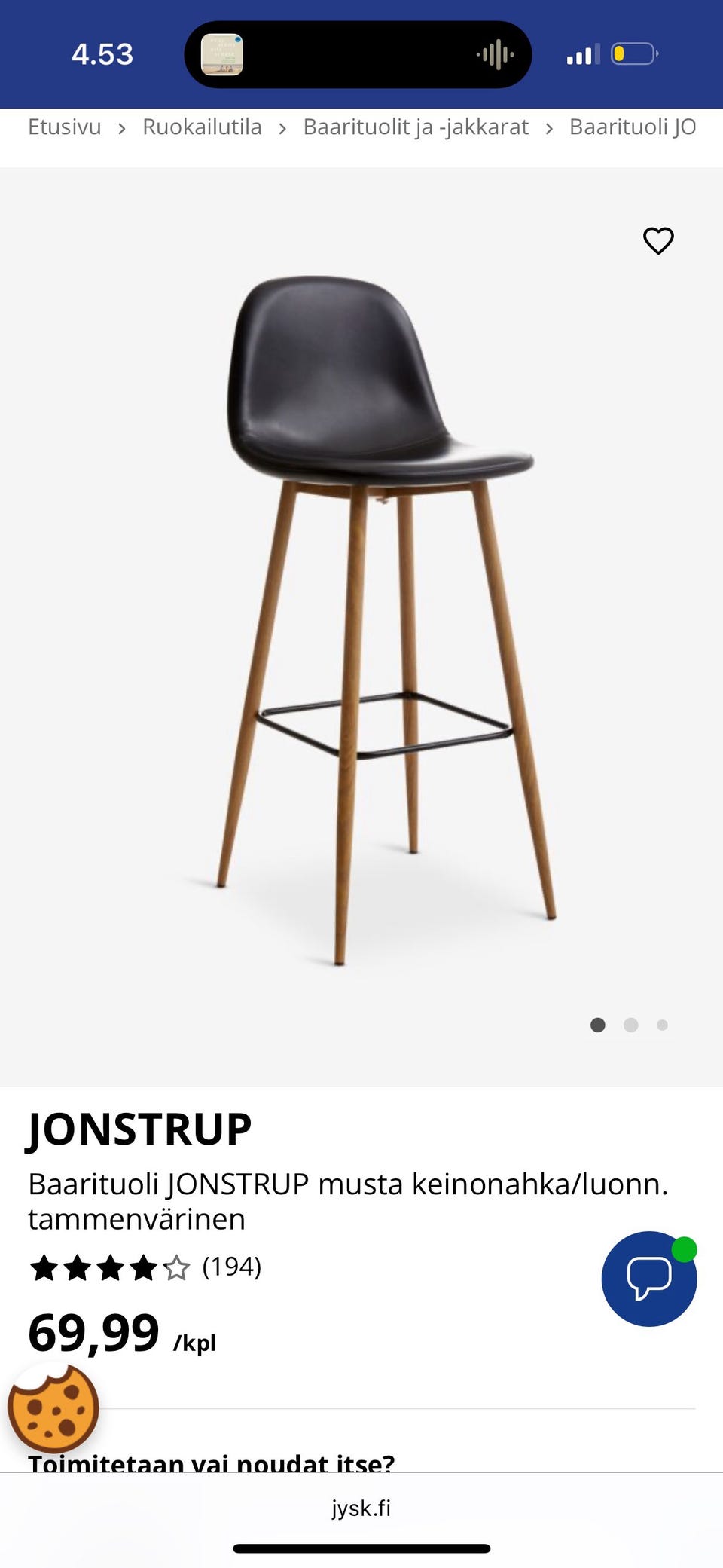The width and height of the screenshot is (723, 1568).
Task: Tap the jysk.fi address bar
Action: (361, 1508)
